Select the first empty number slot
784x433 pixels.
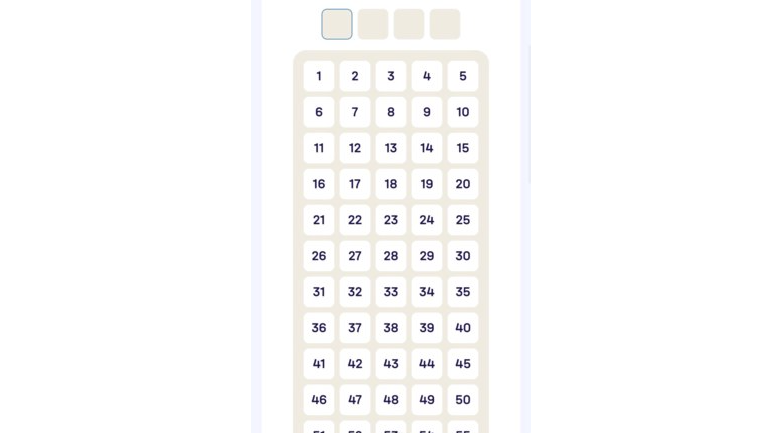(x=337, y=24)
